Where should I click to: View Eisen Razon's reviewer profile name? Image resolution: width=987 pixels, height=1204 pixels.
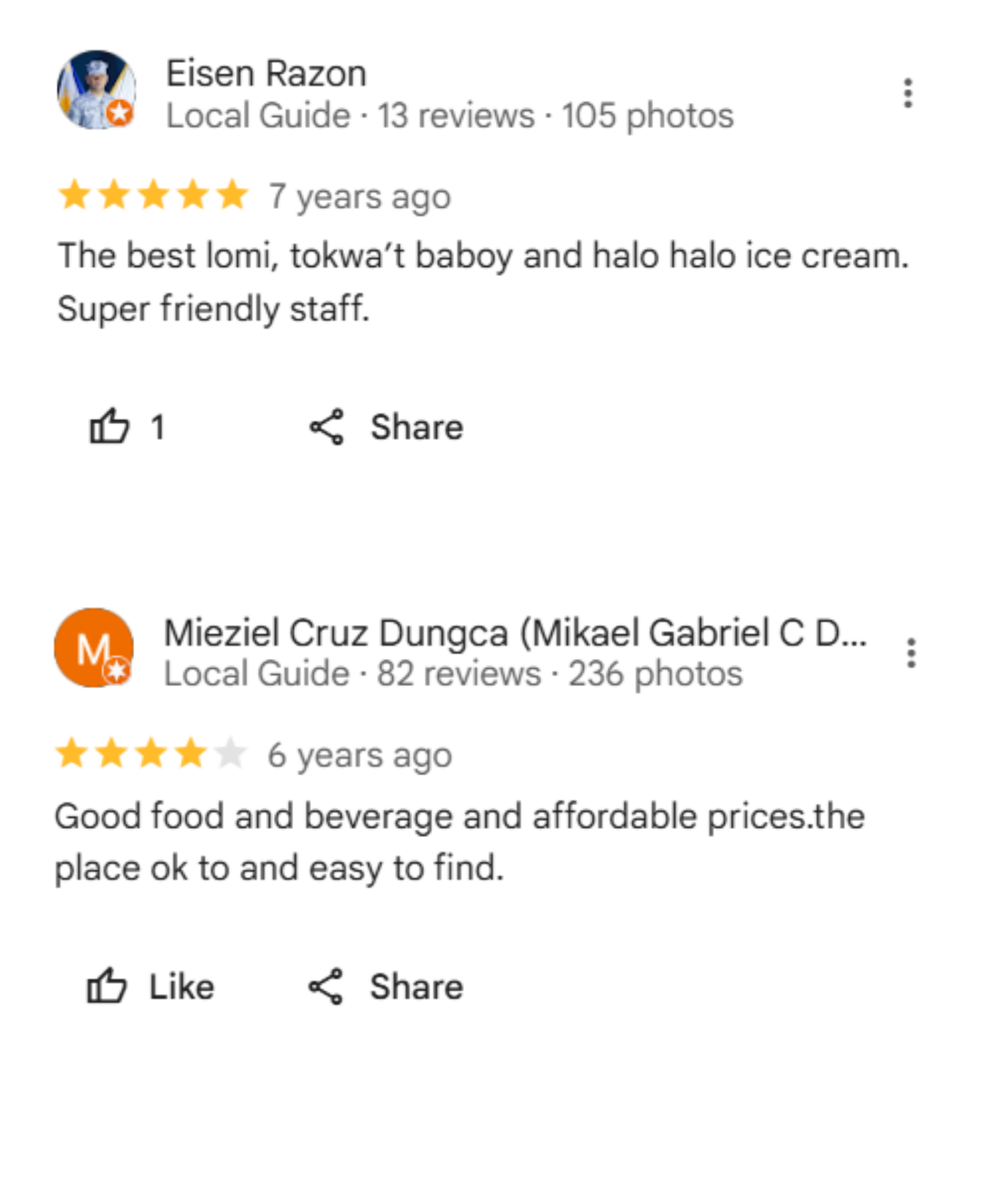coord(266,73)
